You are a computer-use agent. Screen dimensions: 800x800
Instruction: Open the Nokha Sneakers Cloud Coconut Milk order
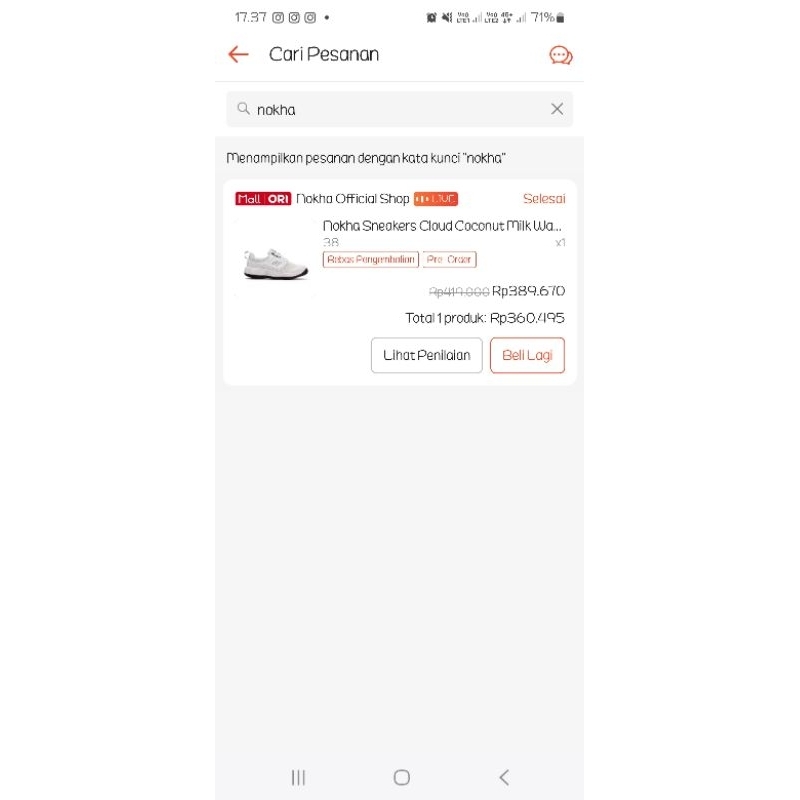[442, 227]
